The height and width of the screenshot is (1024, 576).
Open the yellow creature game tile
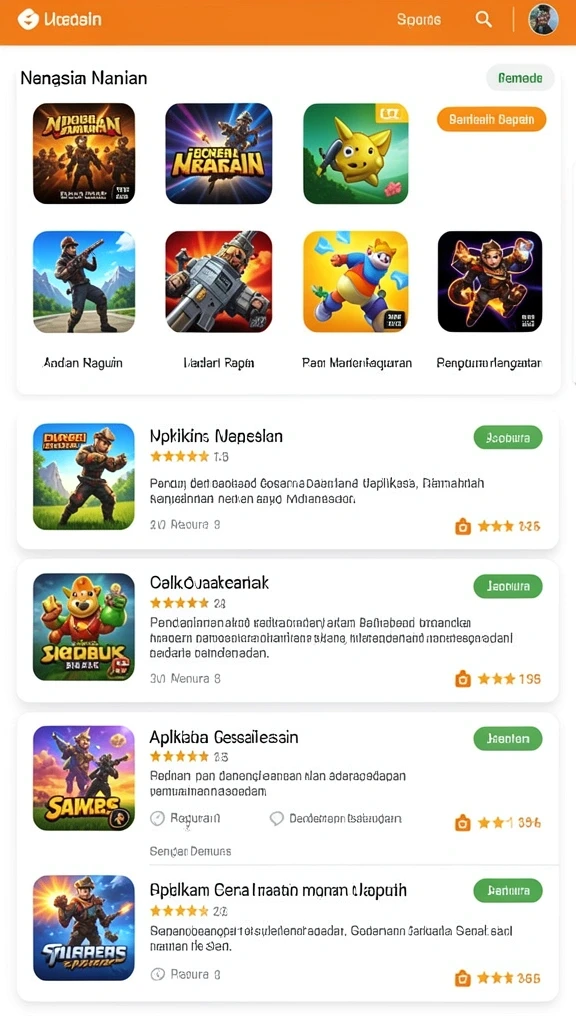[356, 153]
